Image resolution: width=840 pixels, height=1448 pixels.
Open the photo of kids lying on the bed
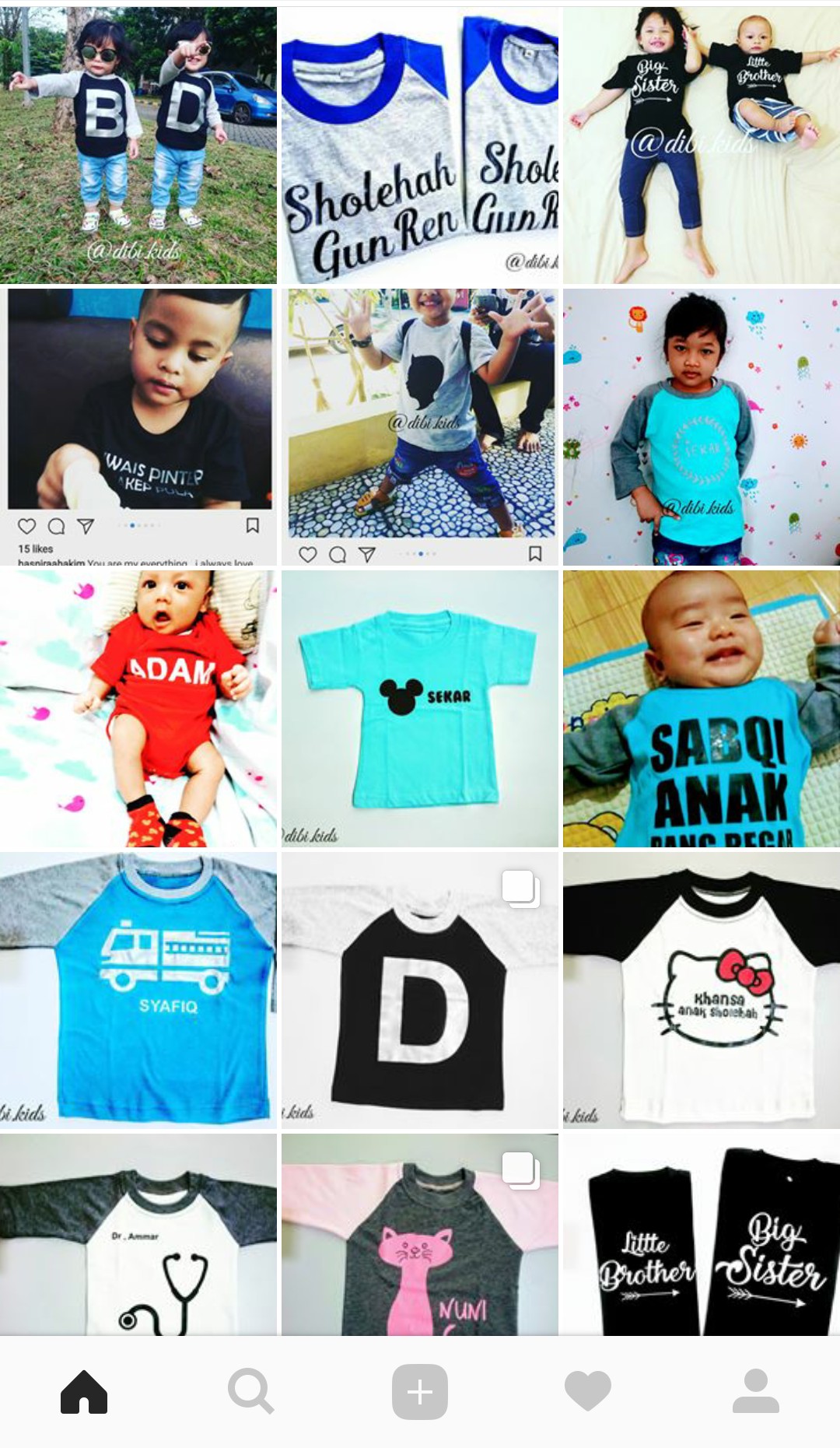pos(702,146)
